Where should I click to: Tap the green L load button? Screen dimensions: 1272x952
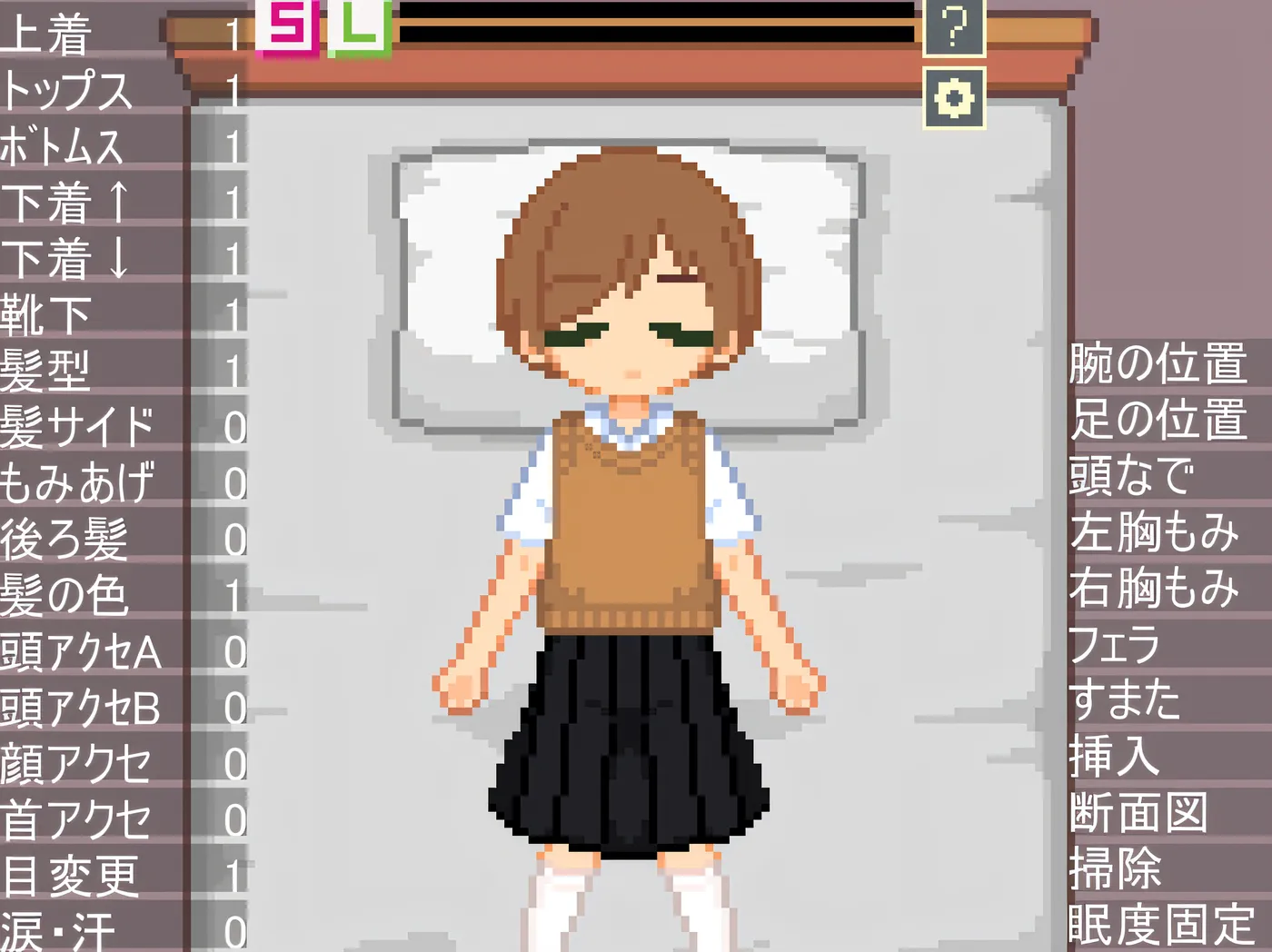[359, 25]
